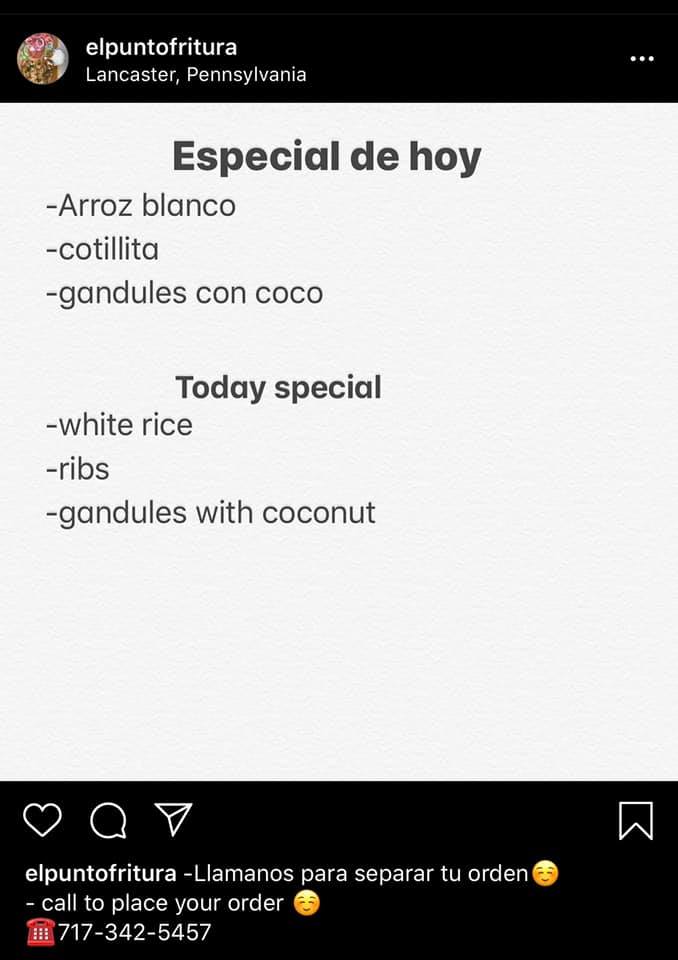Tap elpuntofritura username in the caption
Viewport: 678px width, 960px height.
coord(100,873)
